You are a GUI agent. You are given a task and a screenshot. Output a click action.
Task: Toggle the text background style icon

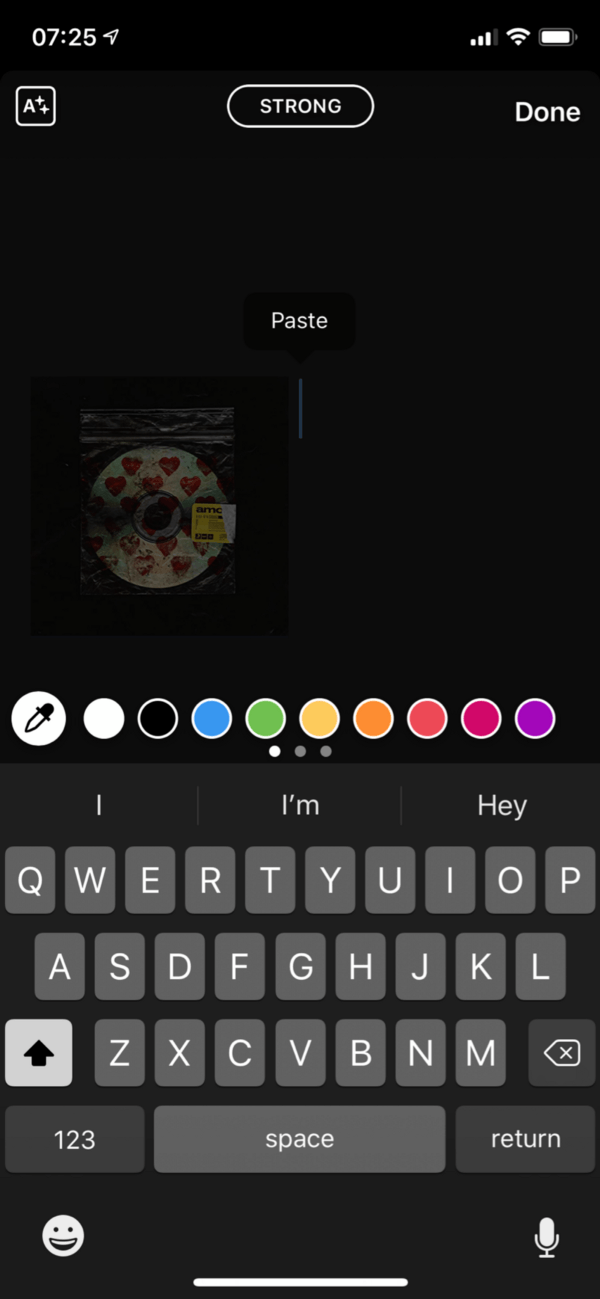[x=36, y=107]
